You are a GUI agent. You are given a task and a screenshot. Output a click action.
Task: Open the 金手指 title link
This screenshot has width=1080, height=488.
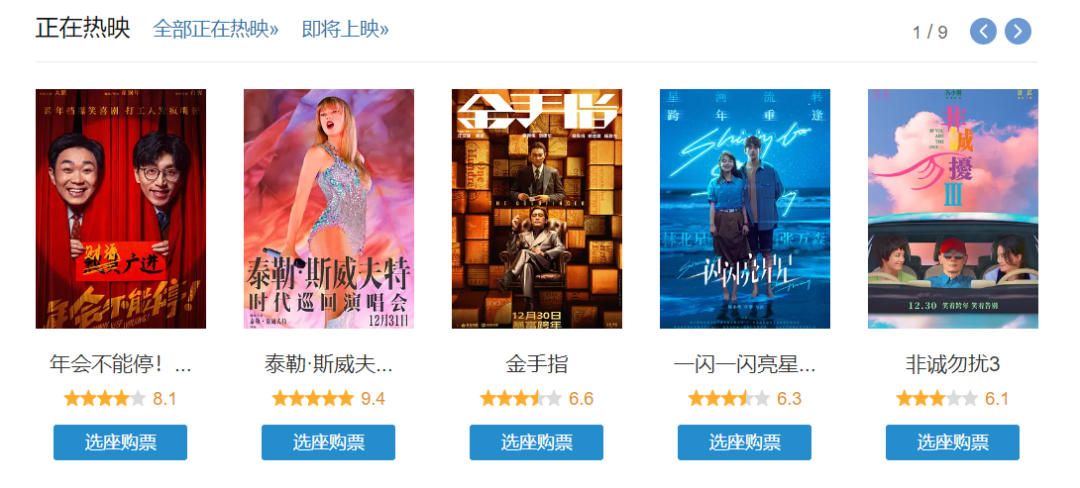click(x=537, y=364)
